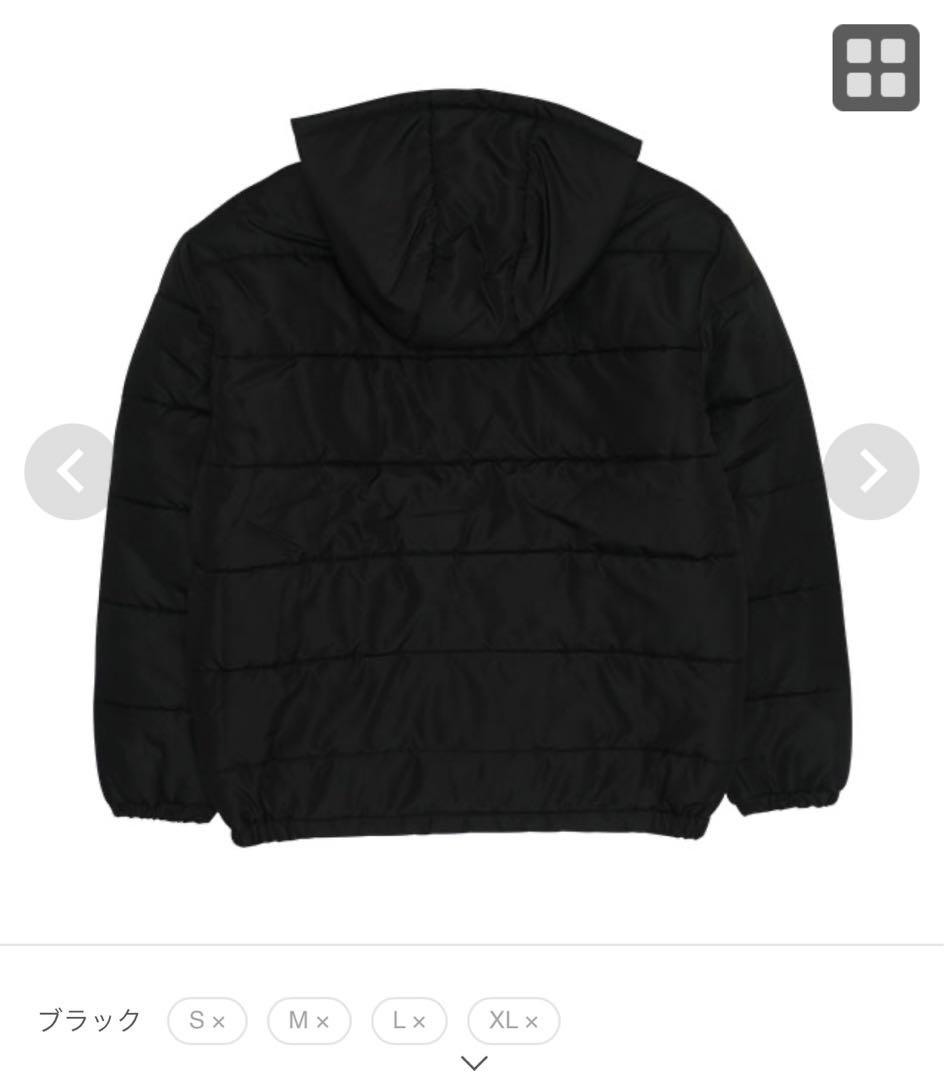
Task: Show the previous product image
Action: point(72,471)
